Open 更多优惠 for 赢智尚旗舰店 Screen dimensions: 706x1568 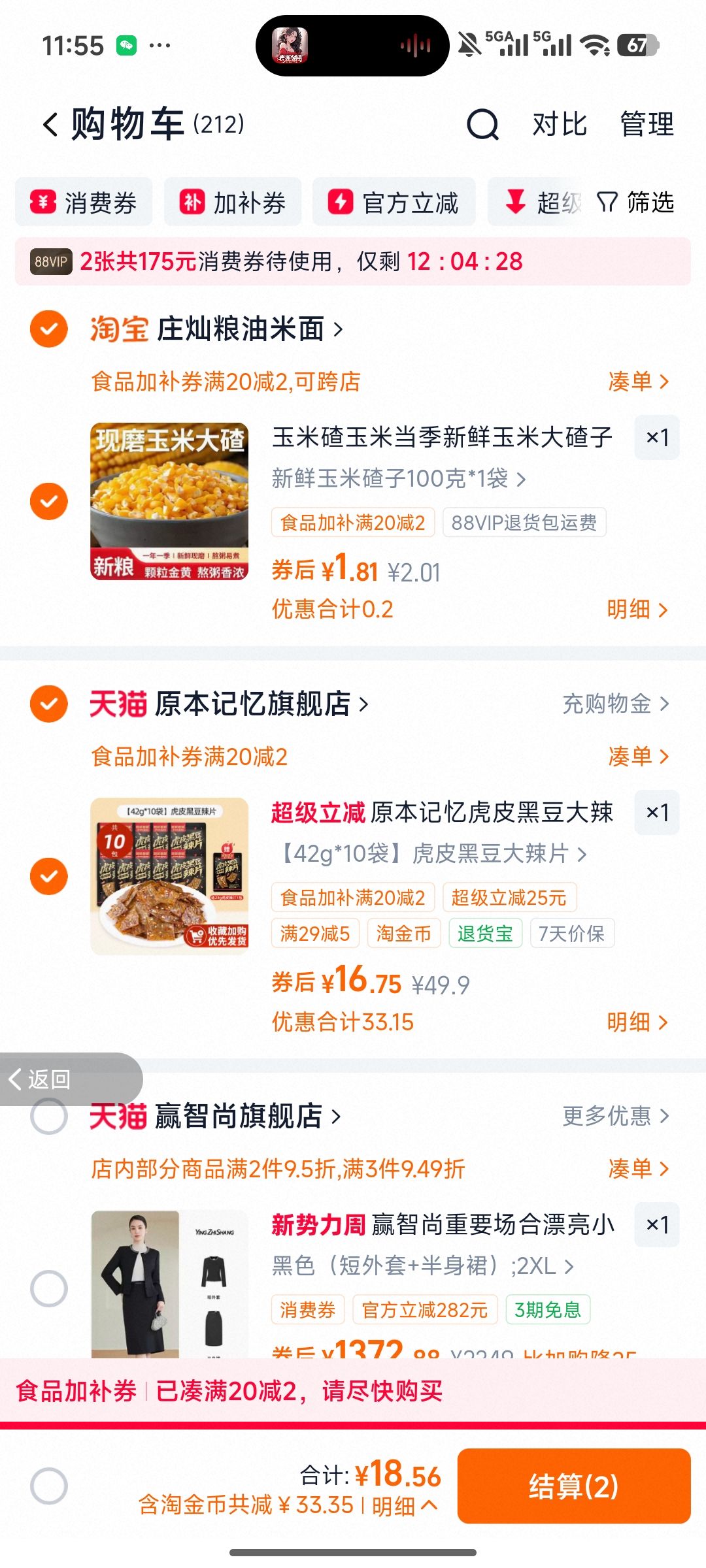pyautogui.click(x=616, y=1116)
